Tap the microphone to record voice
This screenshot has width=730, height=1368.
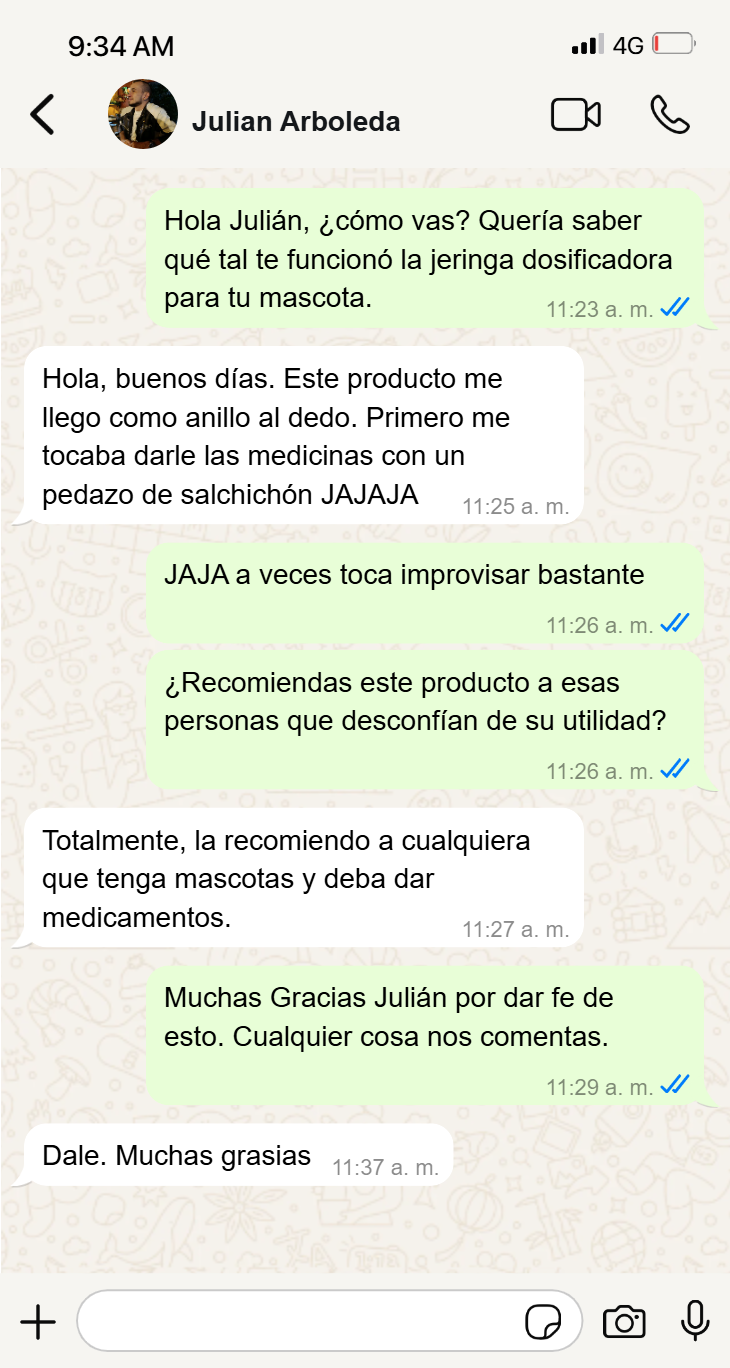(695, 1322)
